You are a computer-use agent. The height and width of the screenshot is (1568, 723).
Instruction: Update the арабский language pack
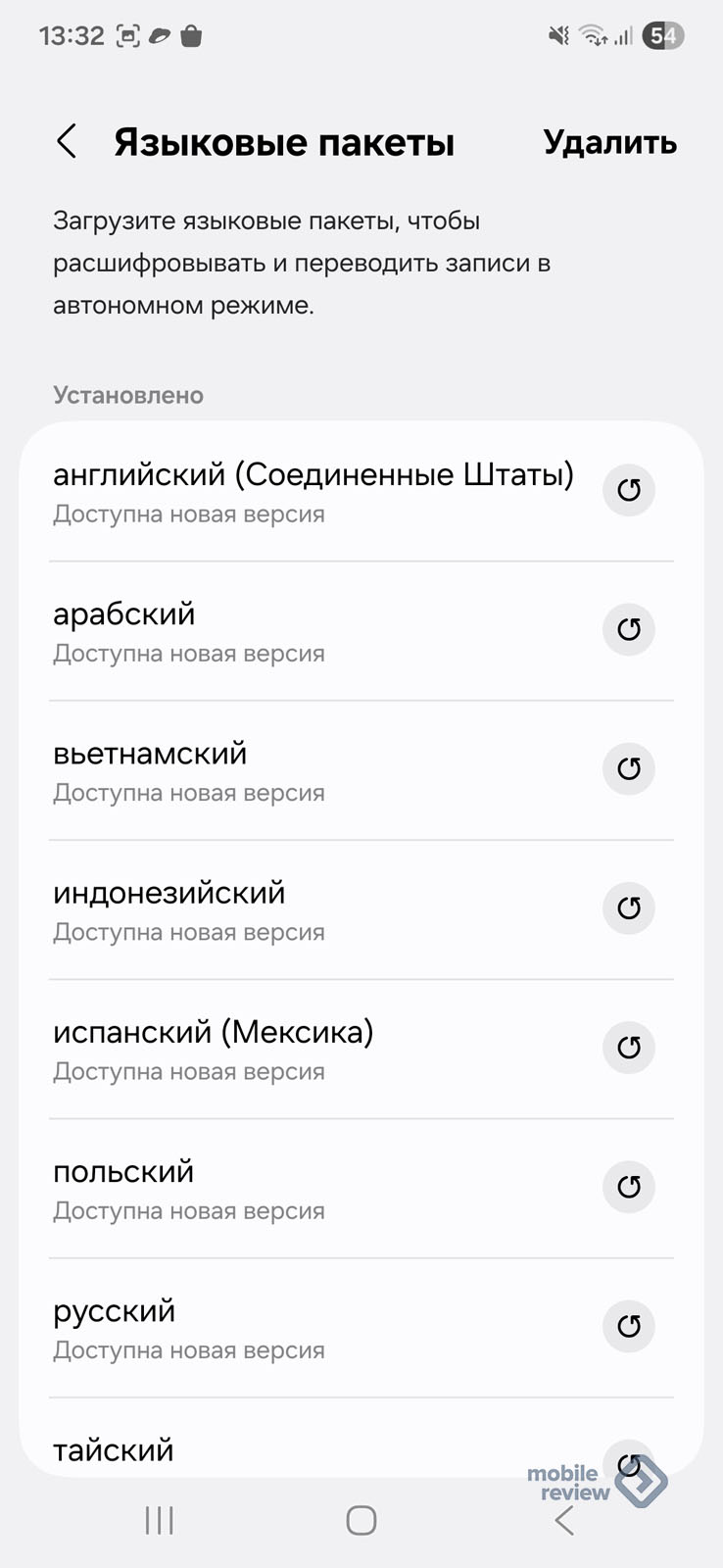click(x=629, y=629)
